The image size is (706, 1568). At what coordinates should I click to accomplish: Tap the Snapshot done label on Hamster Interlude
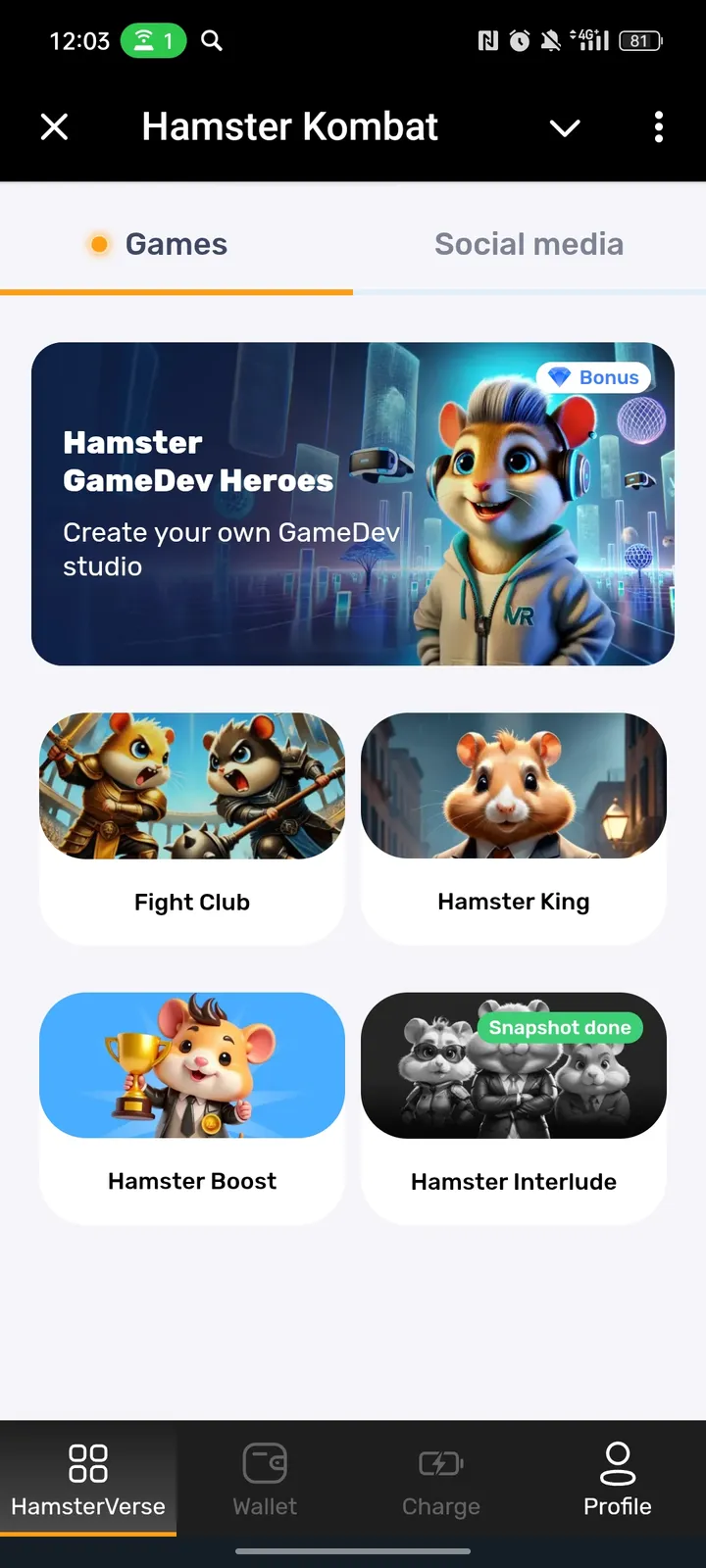pos(559,1028)
